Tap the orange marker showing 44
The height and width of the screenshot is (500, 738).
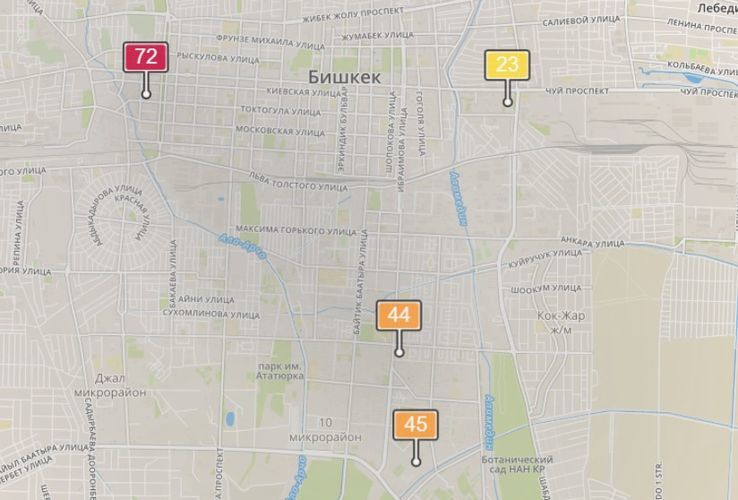pos(399,315)
